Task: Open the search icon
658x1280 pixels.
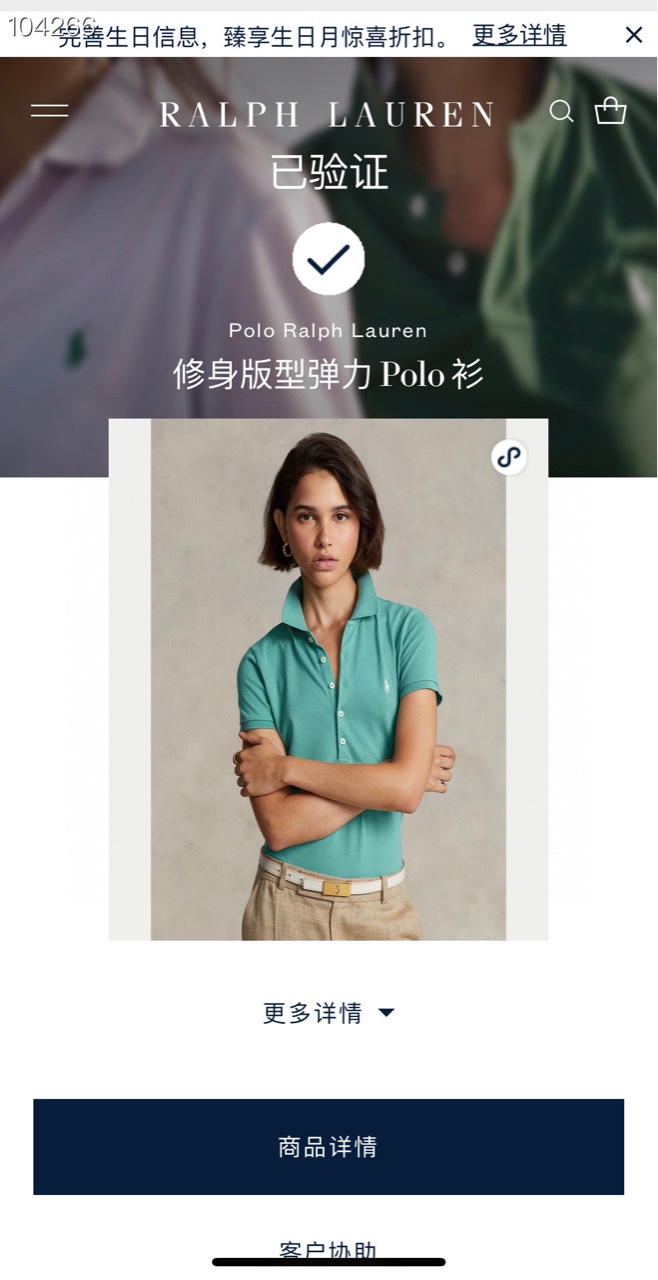Action: [x=562, y=111]
